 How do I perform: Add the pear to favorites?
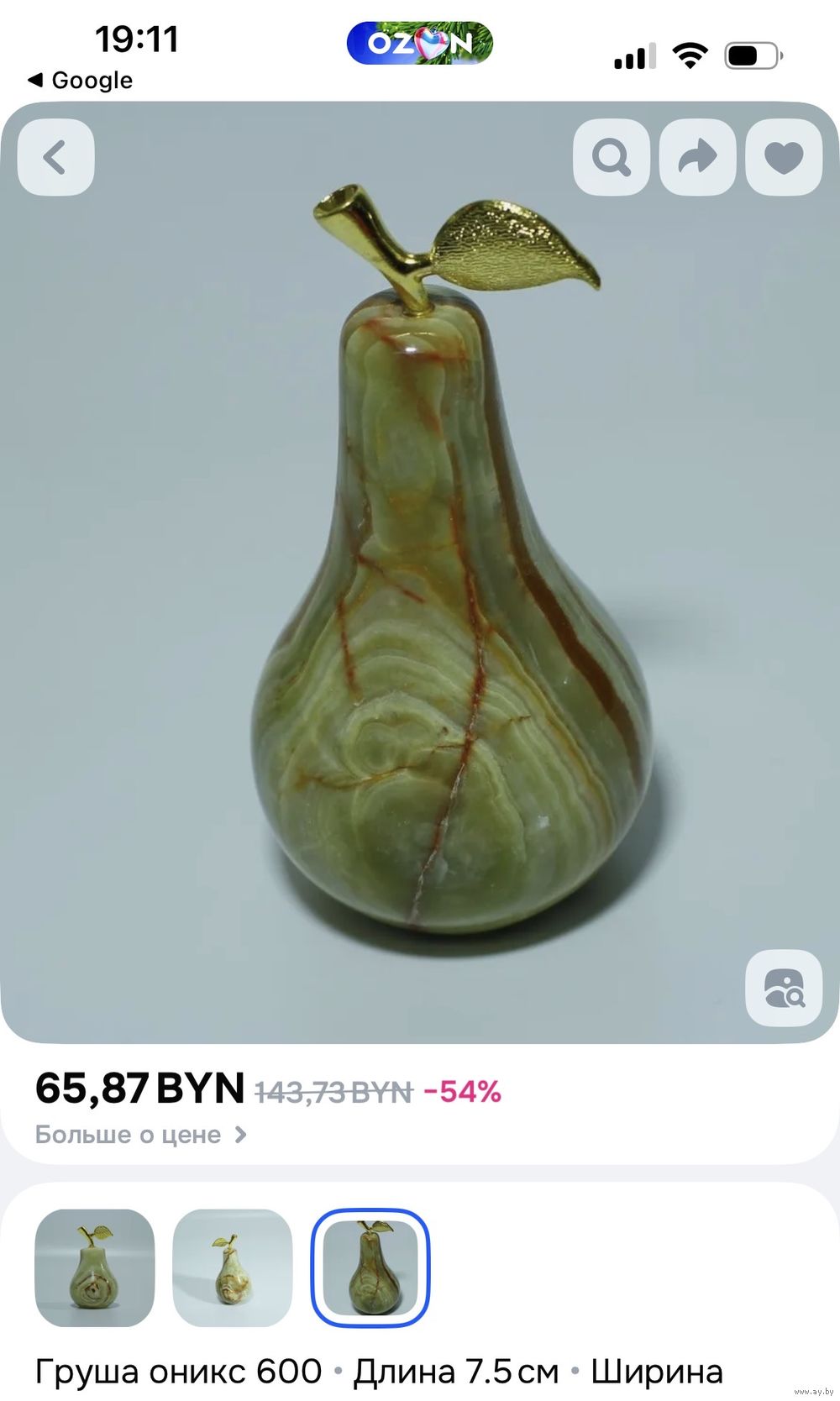[784, 157]
